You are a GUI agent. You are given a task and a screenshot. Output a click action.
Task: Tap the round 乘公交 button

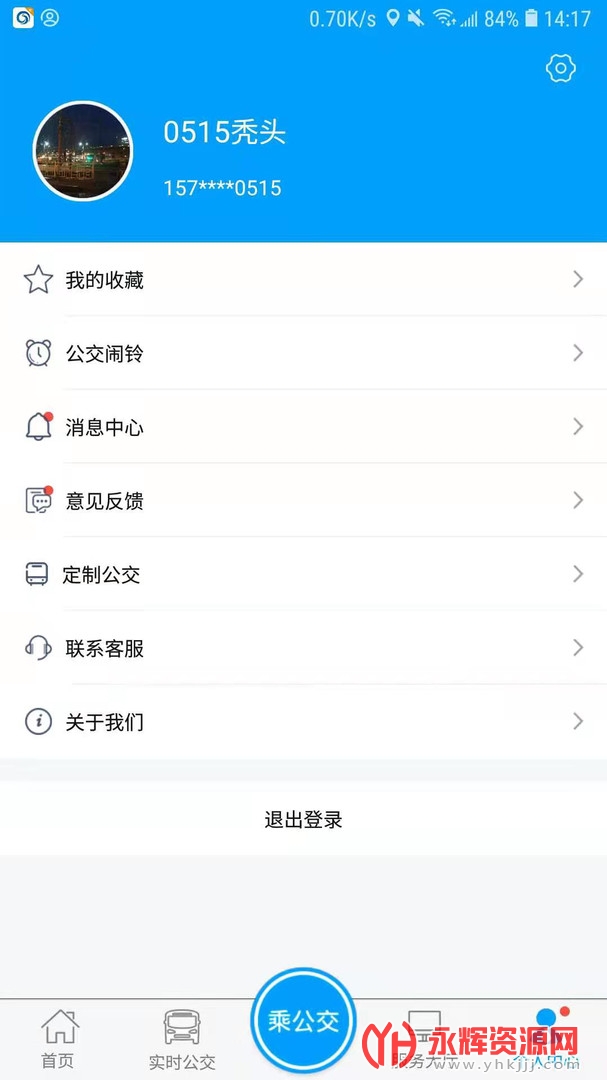(x=303, y=1020)
